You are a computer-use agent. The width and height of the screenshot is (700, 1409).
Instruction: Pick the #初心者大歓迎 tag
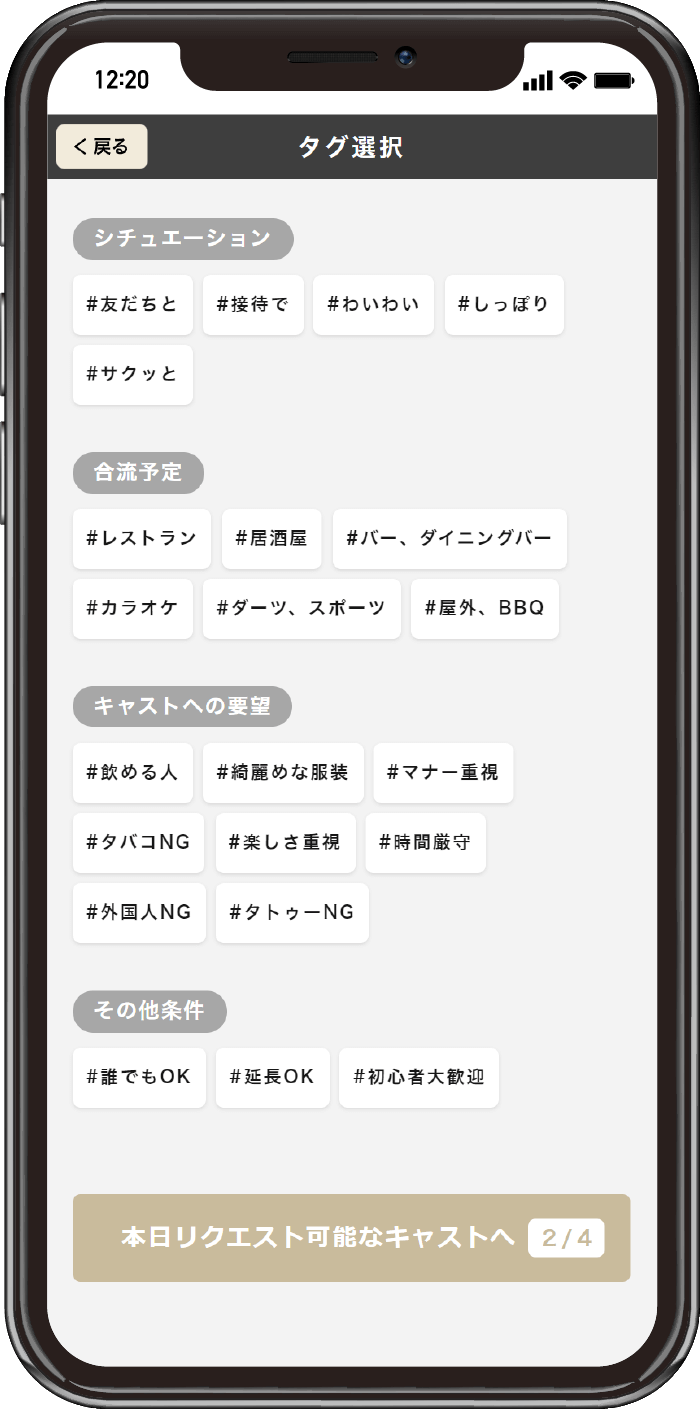pyautogui.click(x=418, y=1077)
